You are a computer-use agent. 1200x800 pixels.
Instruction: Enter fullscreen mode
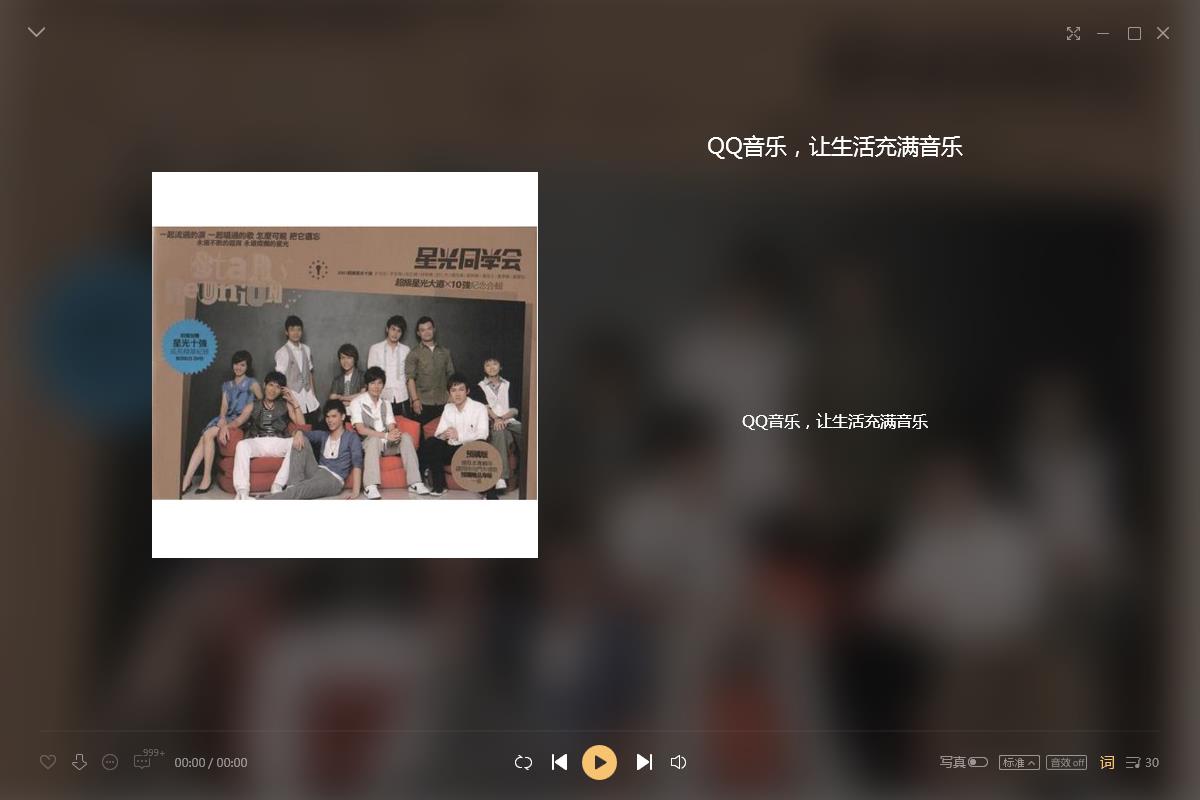point(1073,33)
